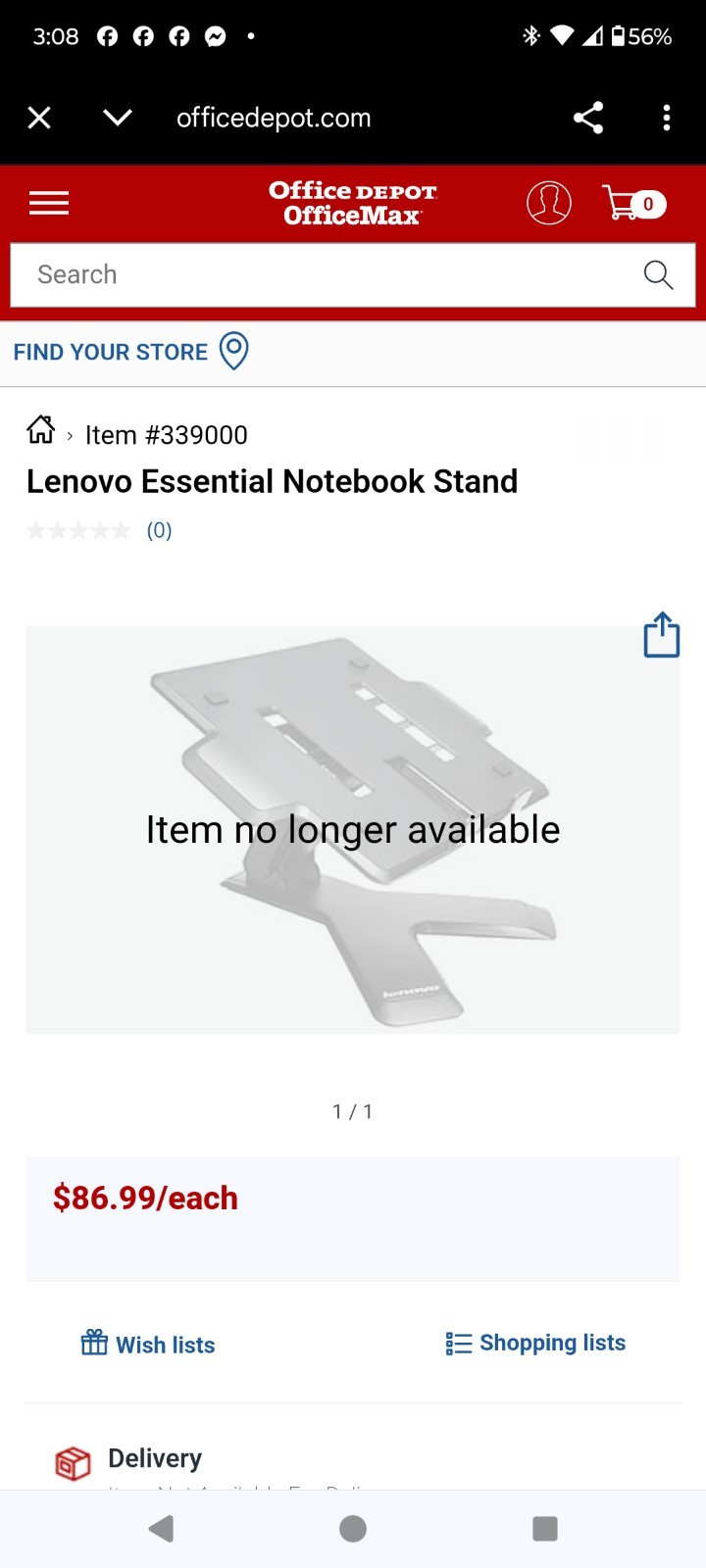This screenshot has height=1568, width=706.
Task: Open the notebook stand product image
Action: point(353,829)
